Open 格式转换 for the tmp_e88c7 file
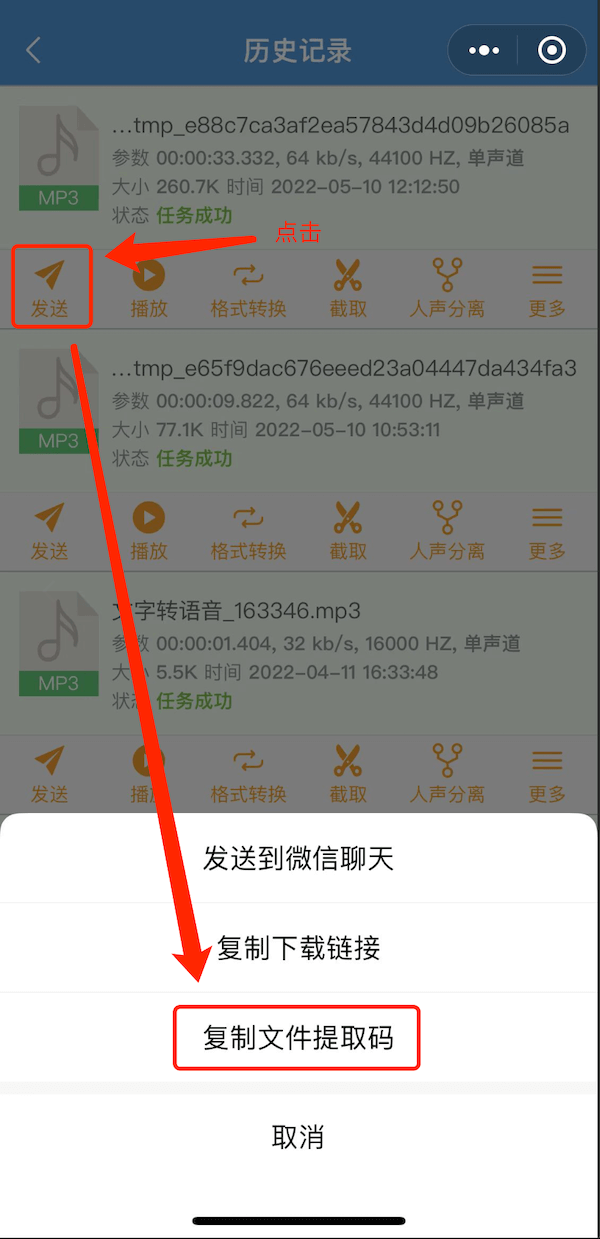600x1239 pixels. (x=248, y=287)
